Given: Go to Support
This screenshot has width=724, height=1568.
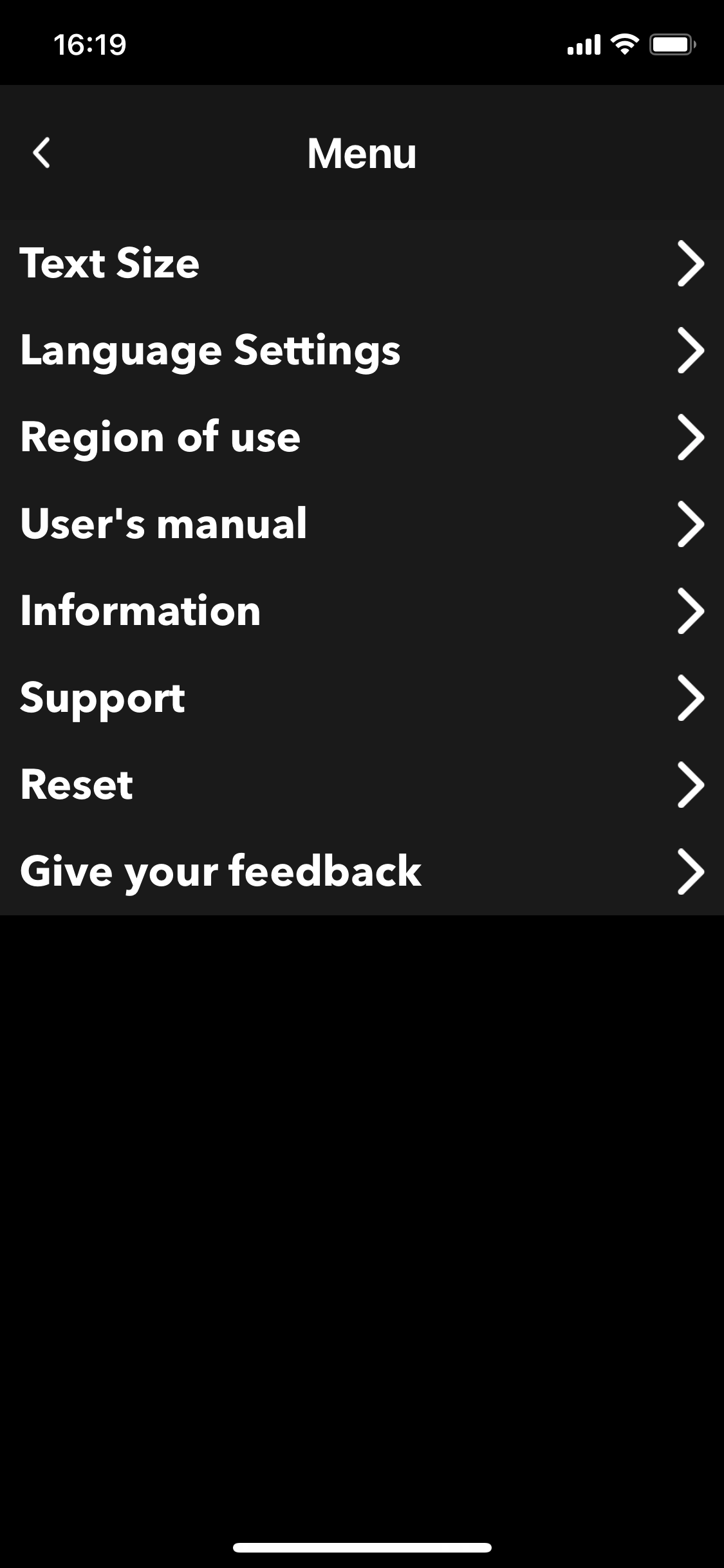Looking at the screenshot, I should point(360,698).
